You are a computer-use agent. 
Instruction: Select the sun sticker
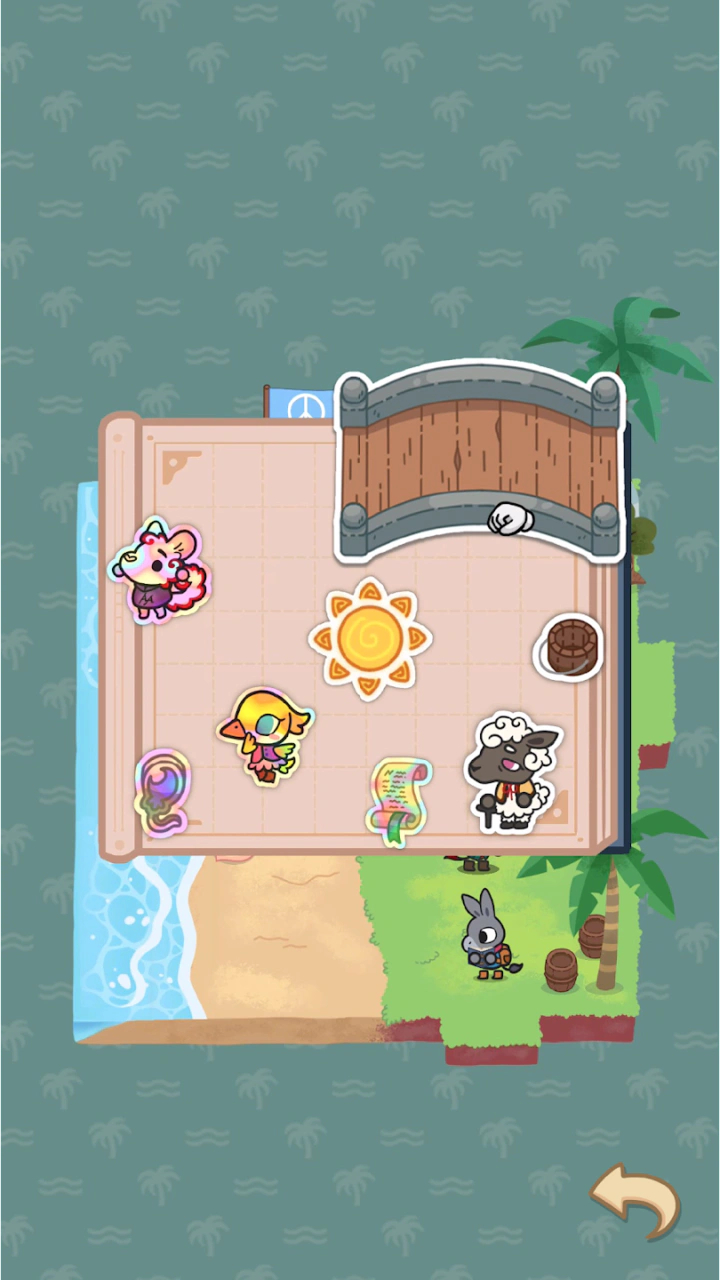coord(370,639)
